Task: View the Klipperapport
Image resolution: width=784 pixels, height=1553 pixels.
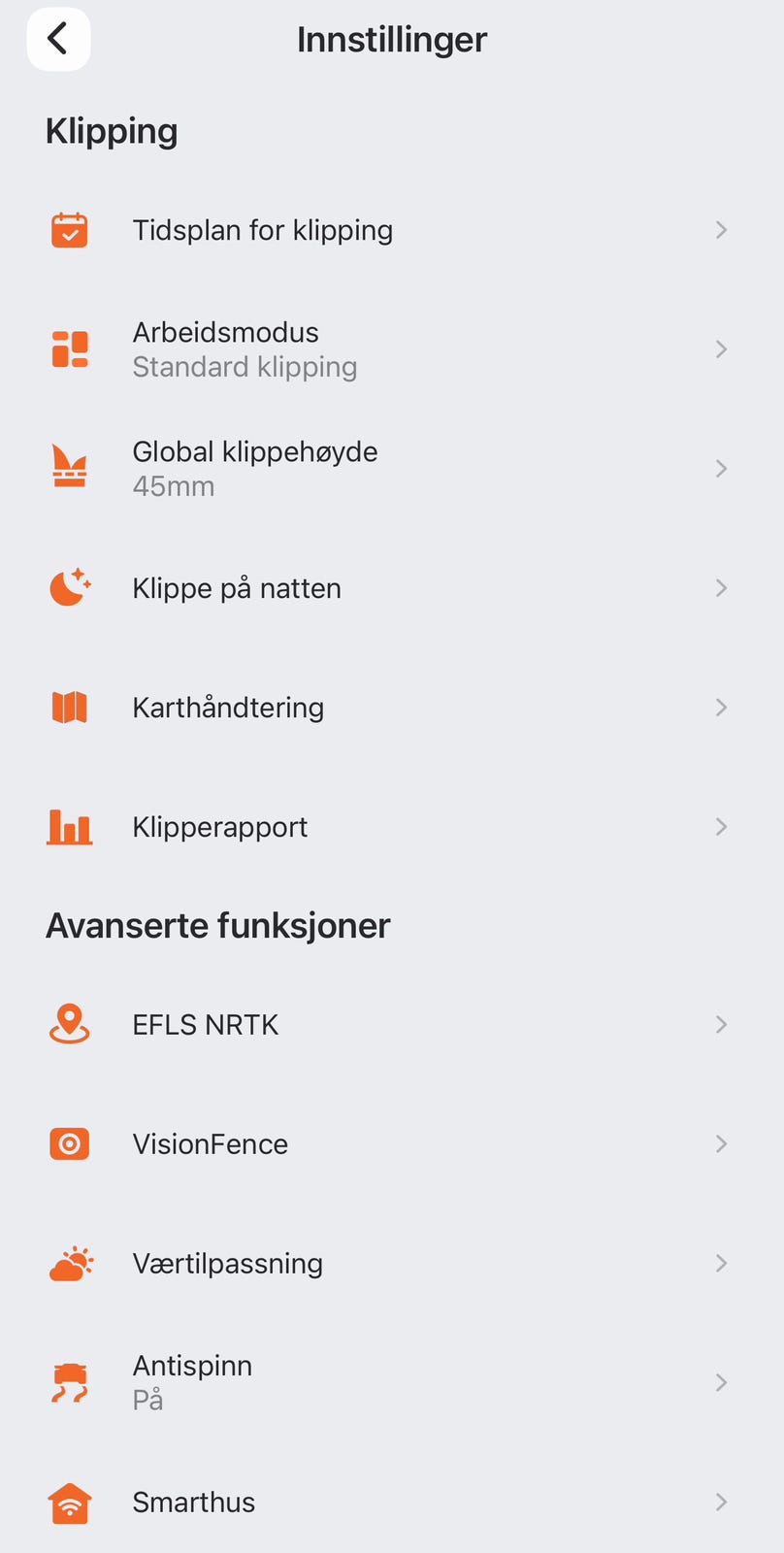Action: click(x=392, y=827)
